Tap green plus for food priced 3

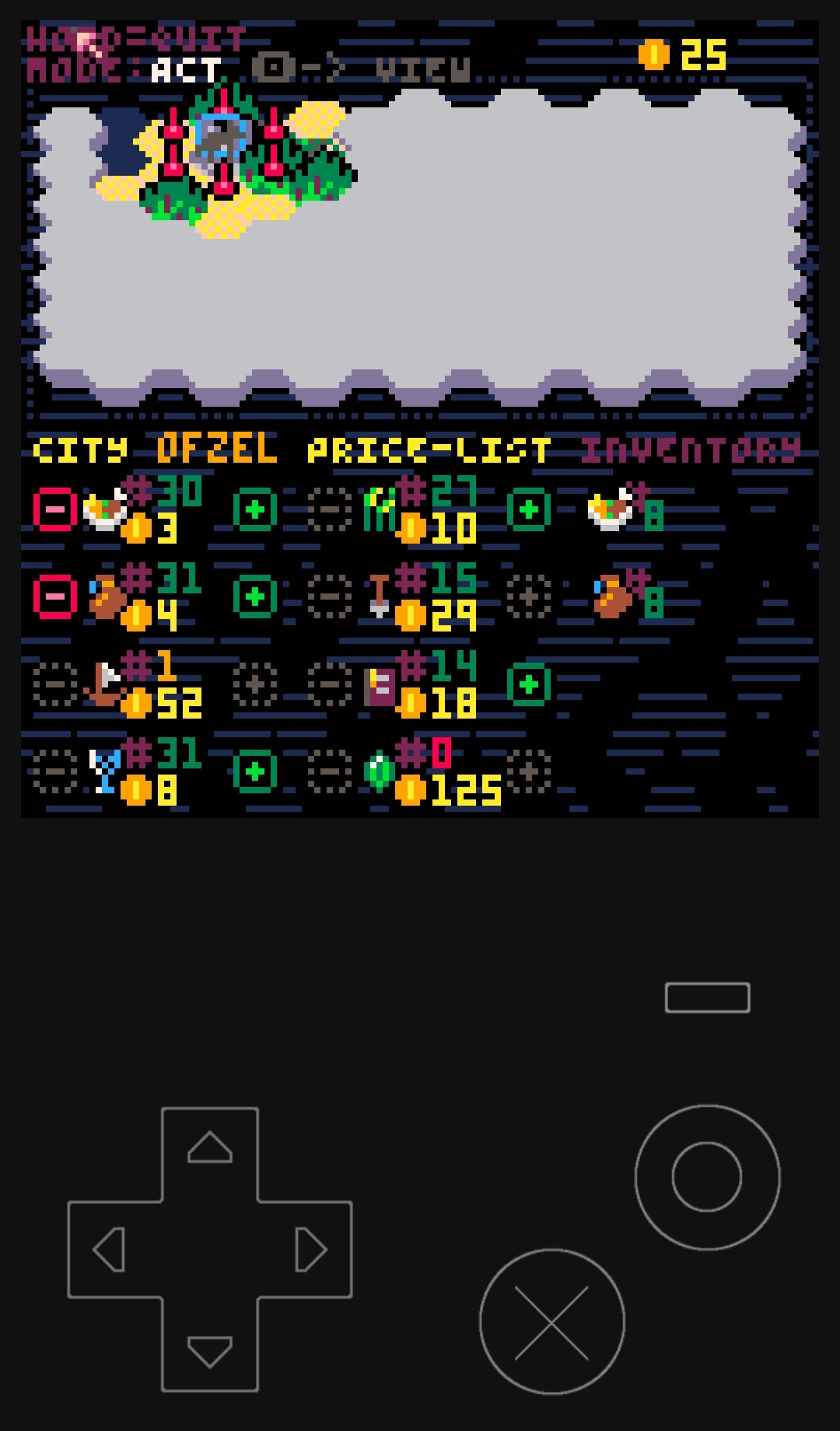(x=255, y=510)
